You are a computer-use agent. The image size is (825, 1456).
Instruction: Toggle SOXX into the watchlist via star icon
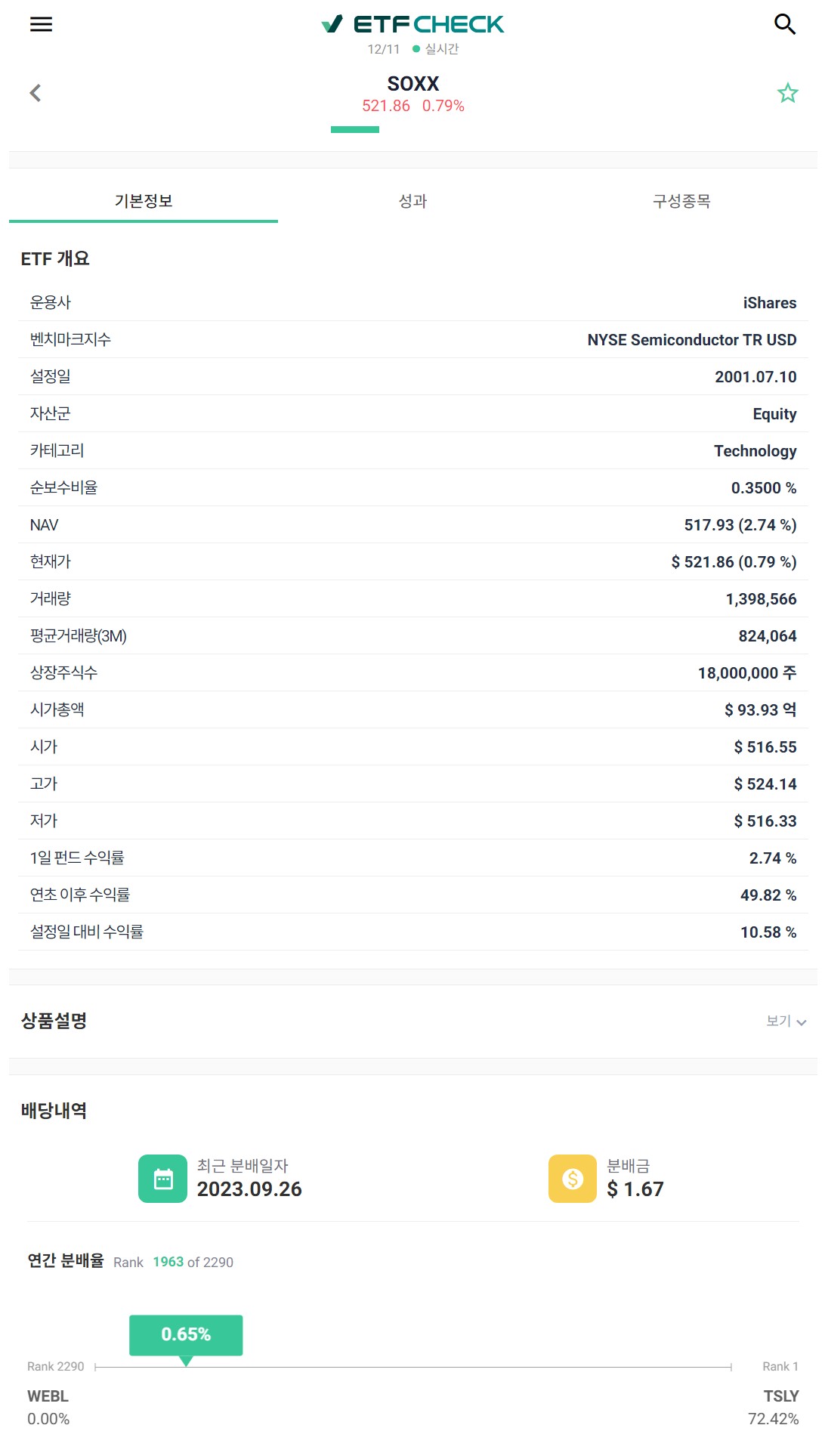(788, 91)
